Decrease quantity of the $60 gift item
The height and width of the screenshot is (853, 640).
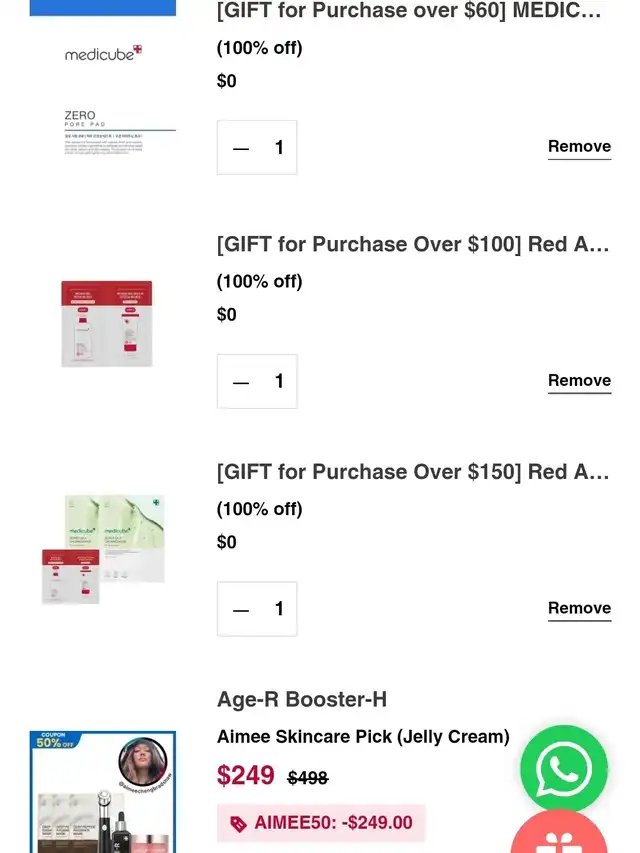click(x=241, y=148)
